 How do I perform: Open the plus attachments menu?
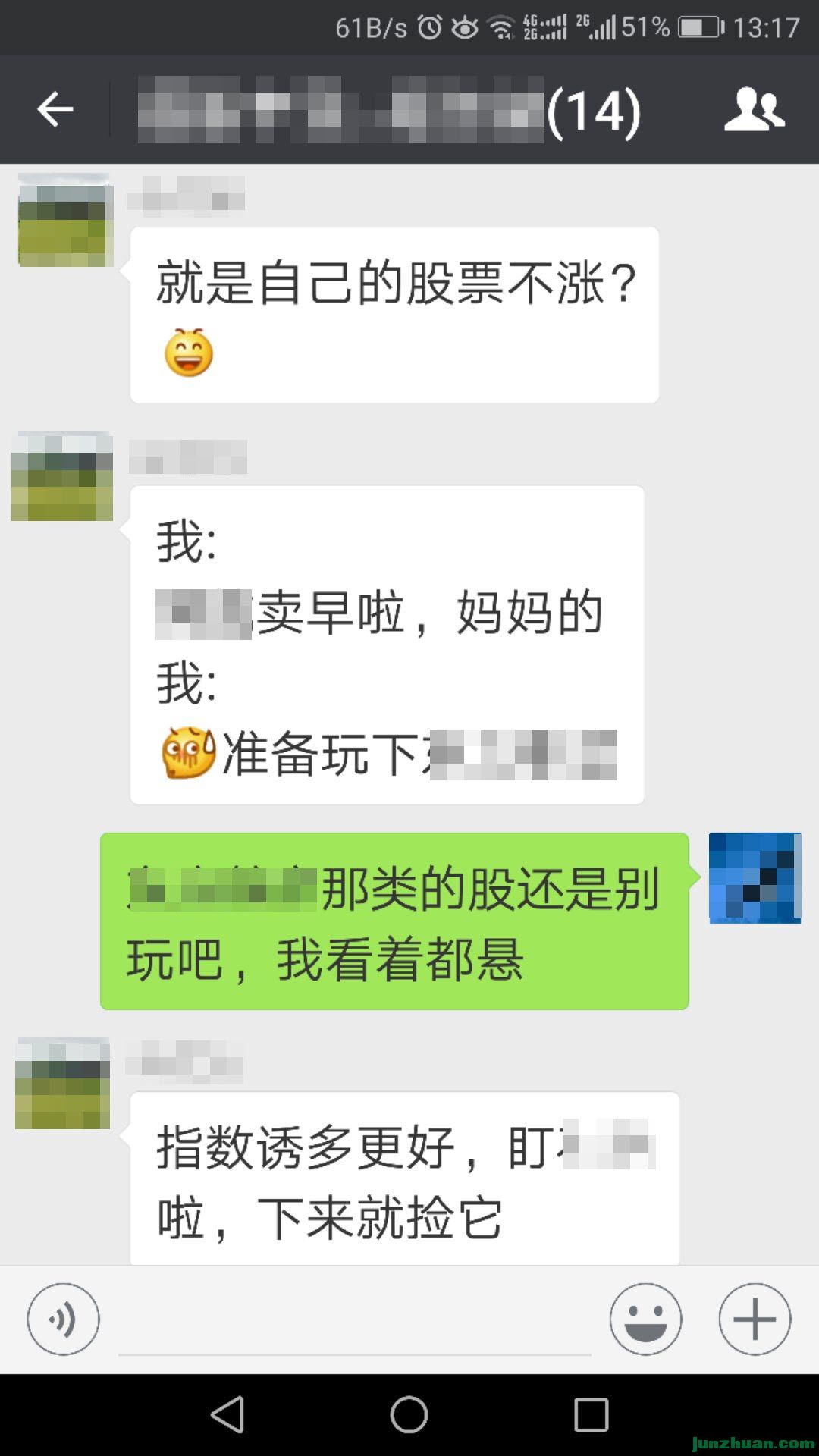pyautogui.click(x=755, y=1319)
